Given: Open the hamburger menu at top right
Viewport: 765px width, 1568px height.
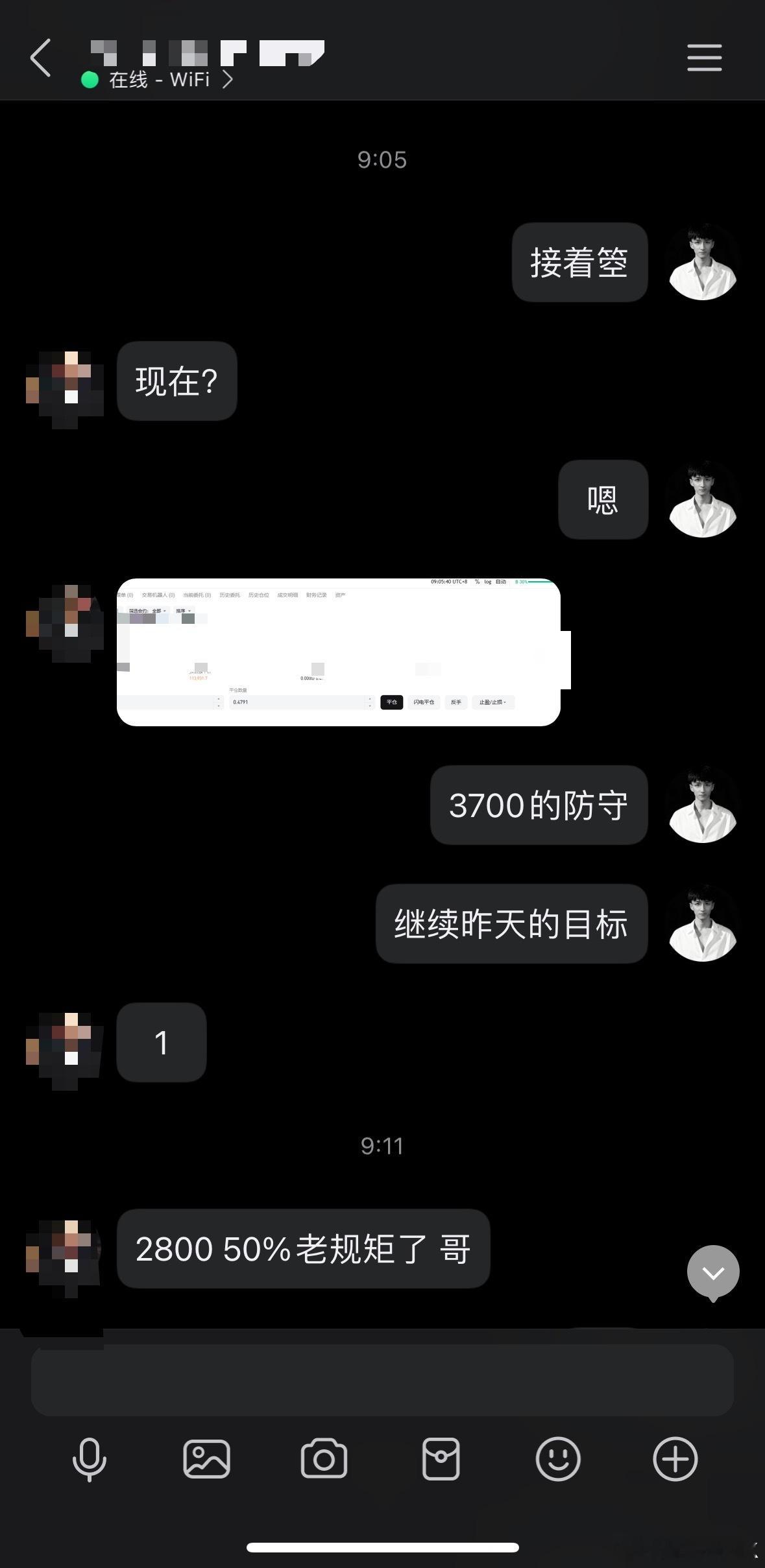Looking at the screenshot, I should click(703, 58).
